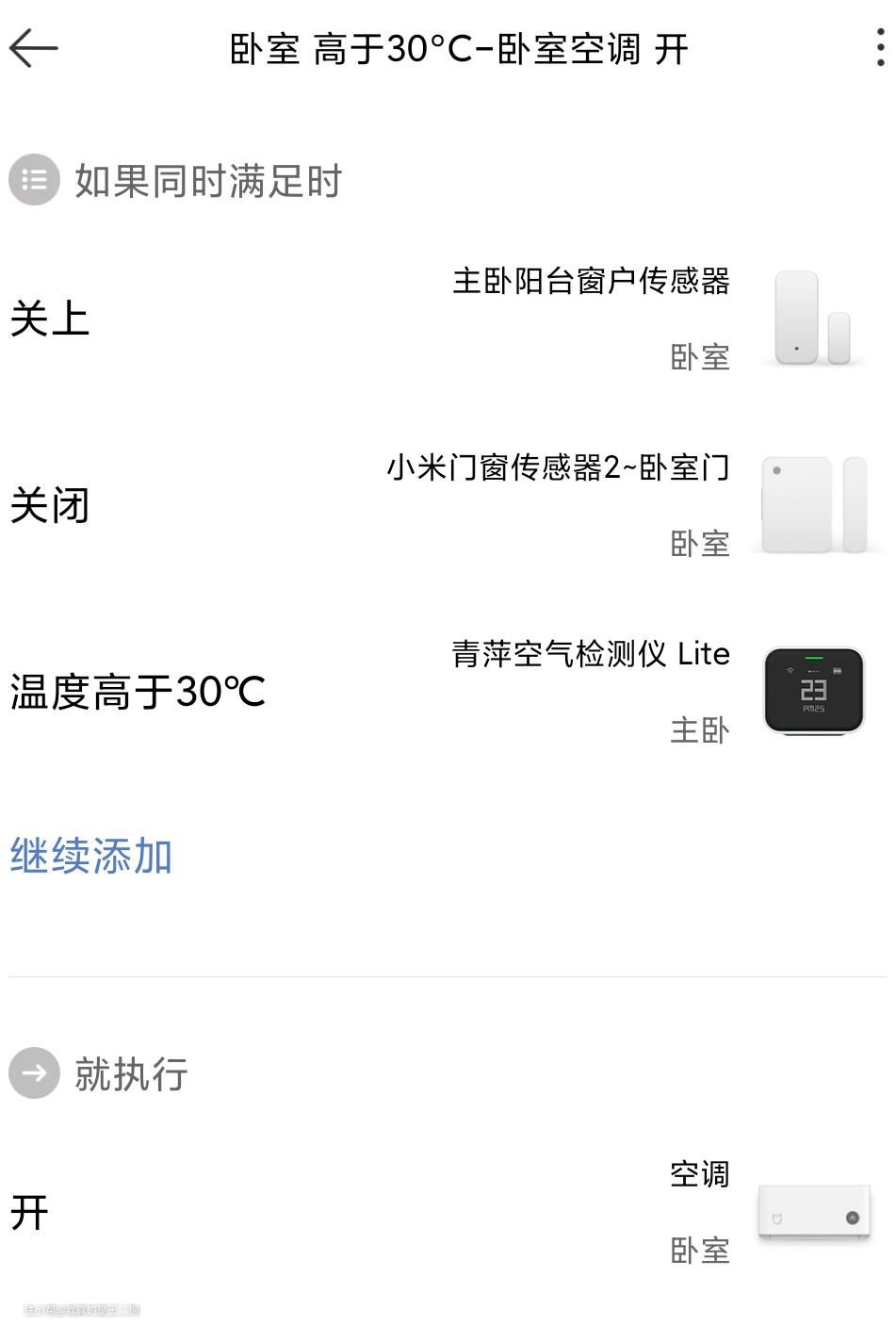Open the 温度高于30℃ condition
The height and width of the screenshot is (1342, 896).
click(448, 692)
